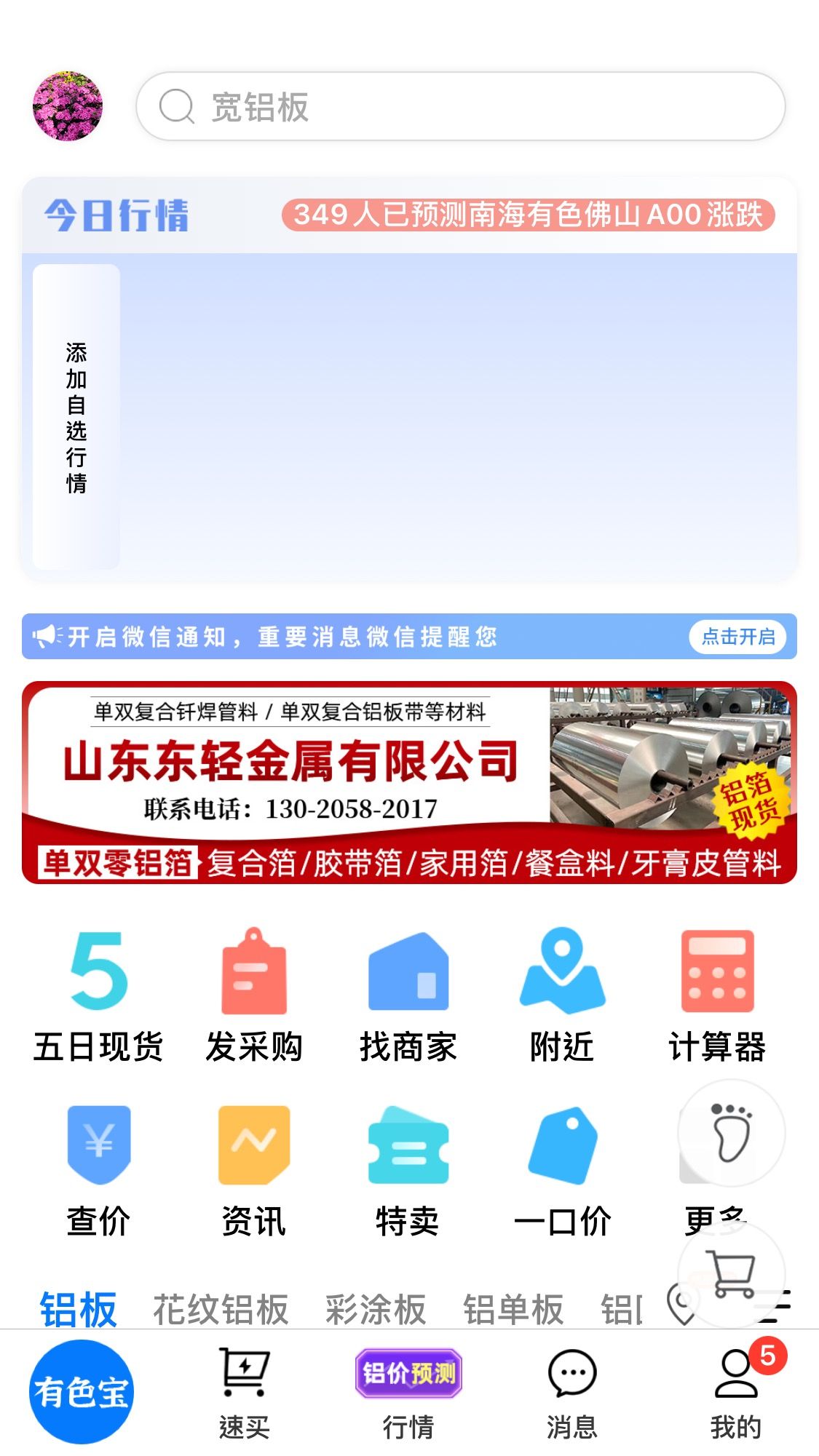Open the 山东东轻金属有限公司 ad banner
The width and height of the screenshot is (819, 1456).
tap(409, 782)
